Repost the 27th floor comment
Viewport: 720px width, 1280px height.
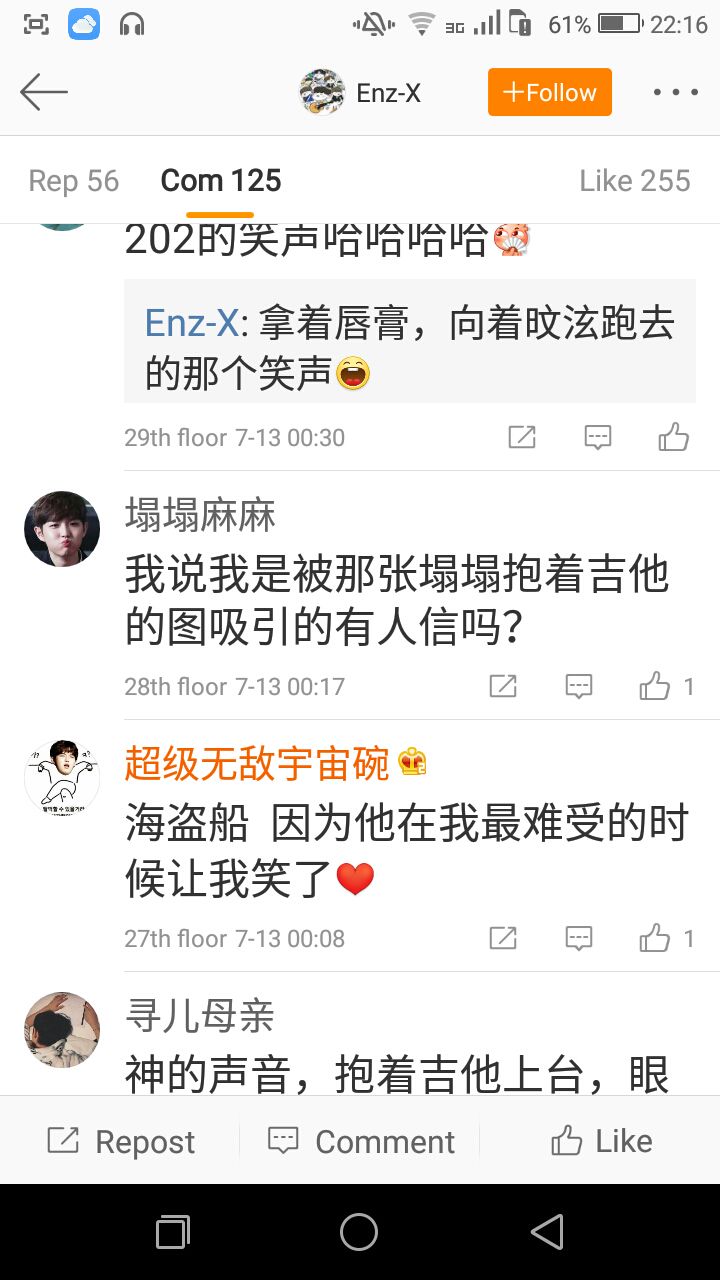pos(503,938)
